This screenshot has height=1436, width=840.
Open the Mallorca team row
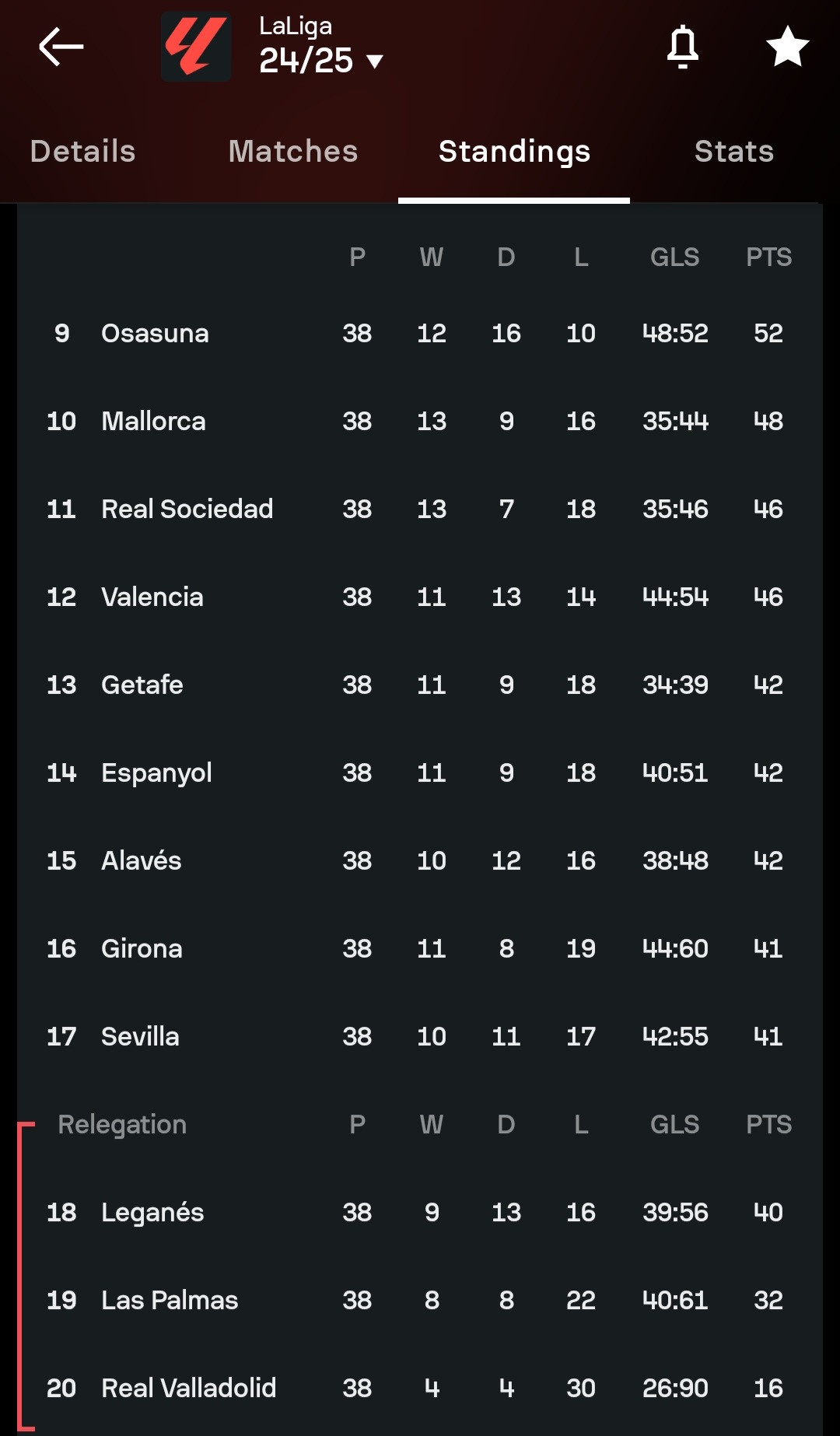point(420,421)
